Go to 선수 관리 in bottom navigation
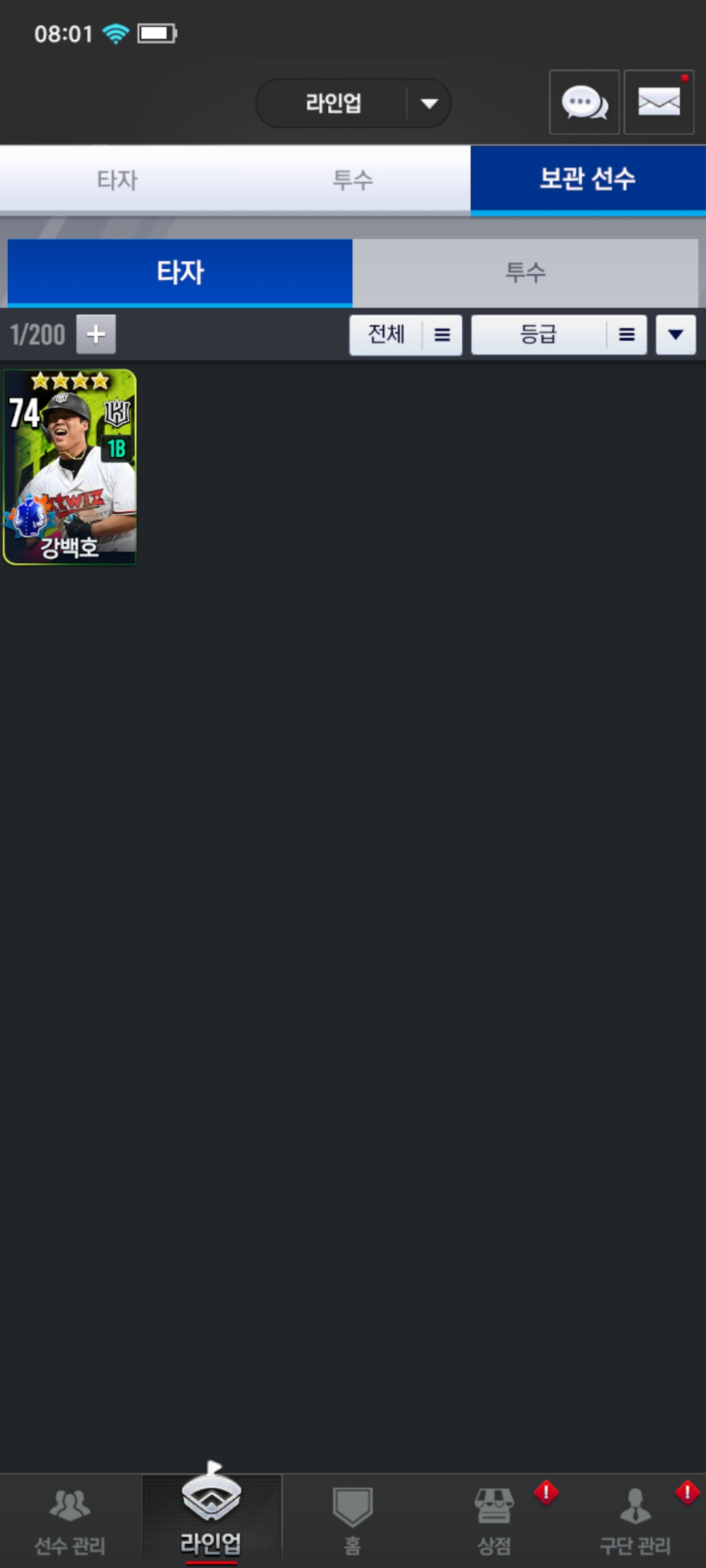Screen dimensions: 706x1568 [70, 1520]
